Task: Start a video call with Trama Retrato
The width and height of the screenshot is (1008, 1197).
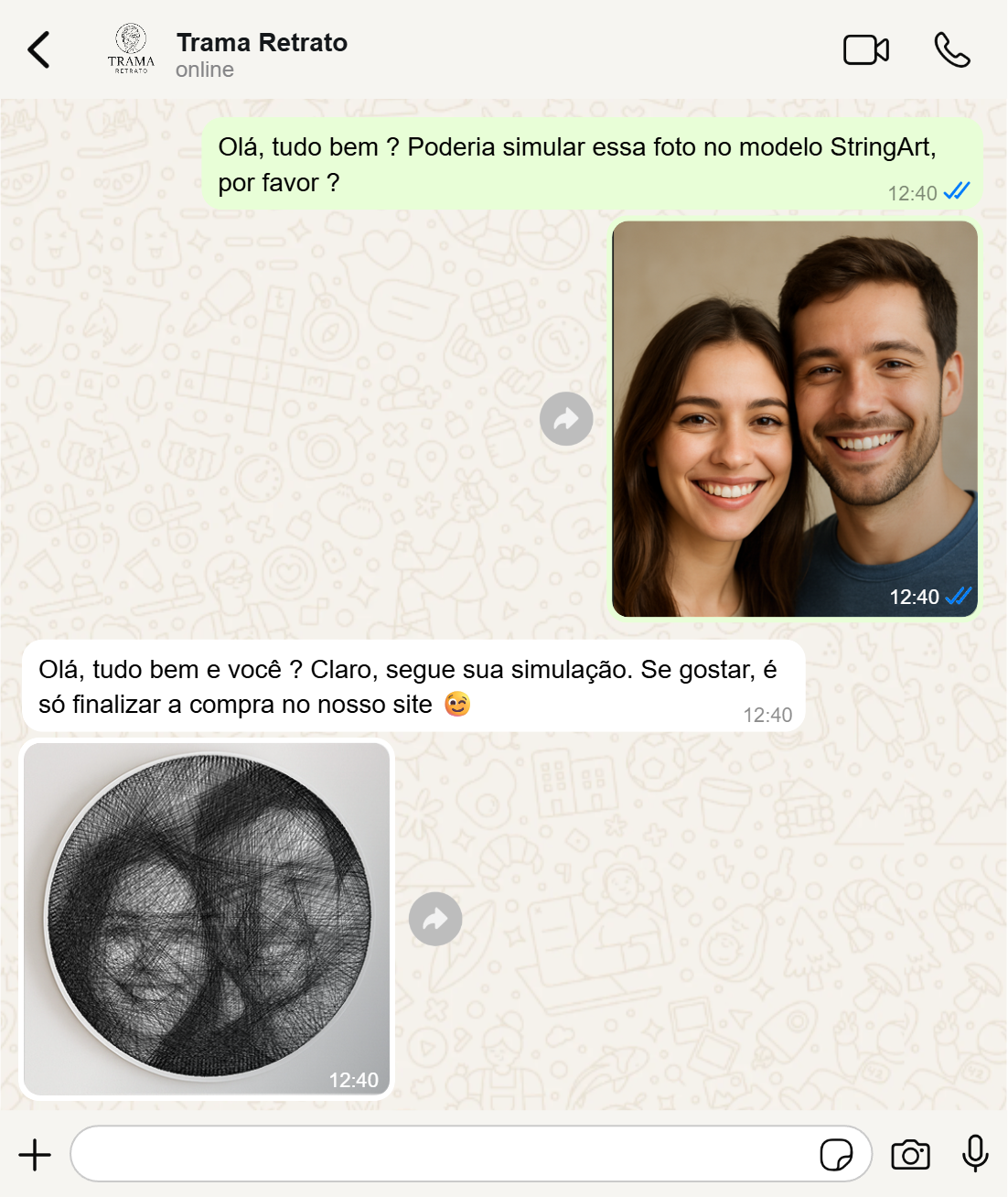Action: pos(865,49)
